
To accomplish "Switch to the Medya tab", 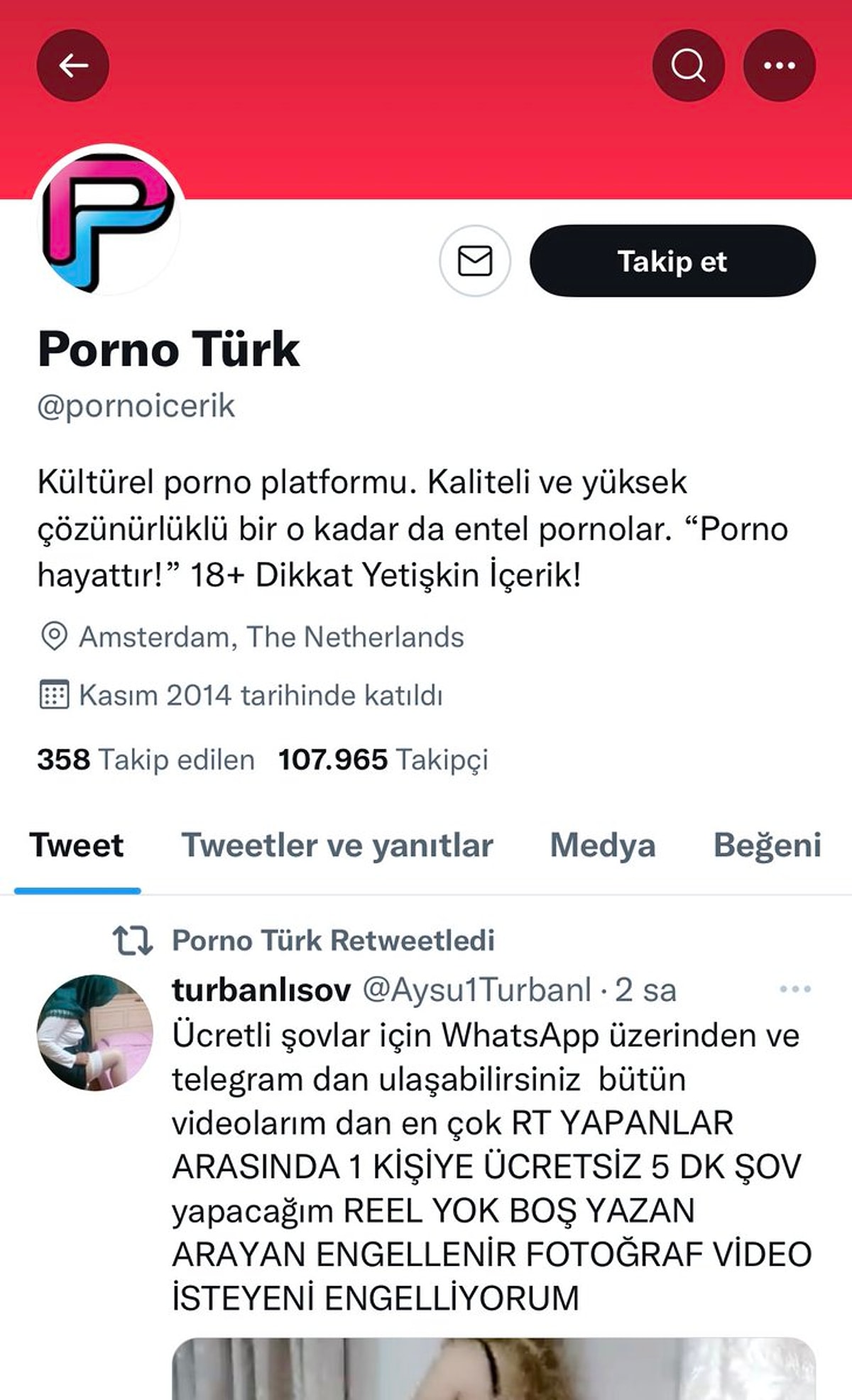I will [x=602, y=846].
